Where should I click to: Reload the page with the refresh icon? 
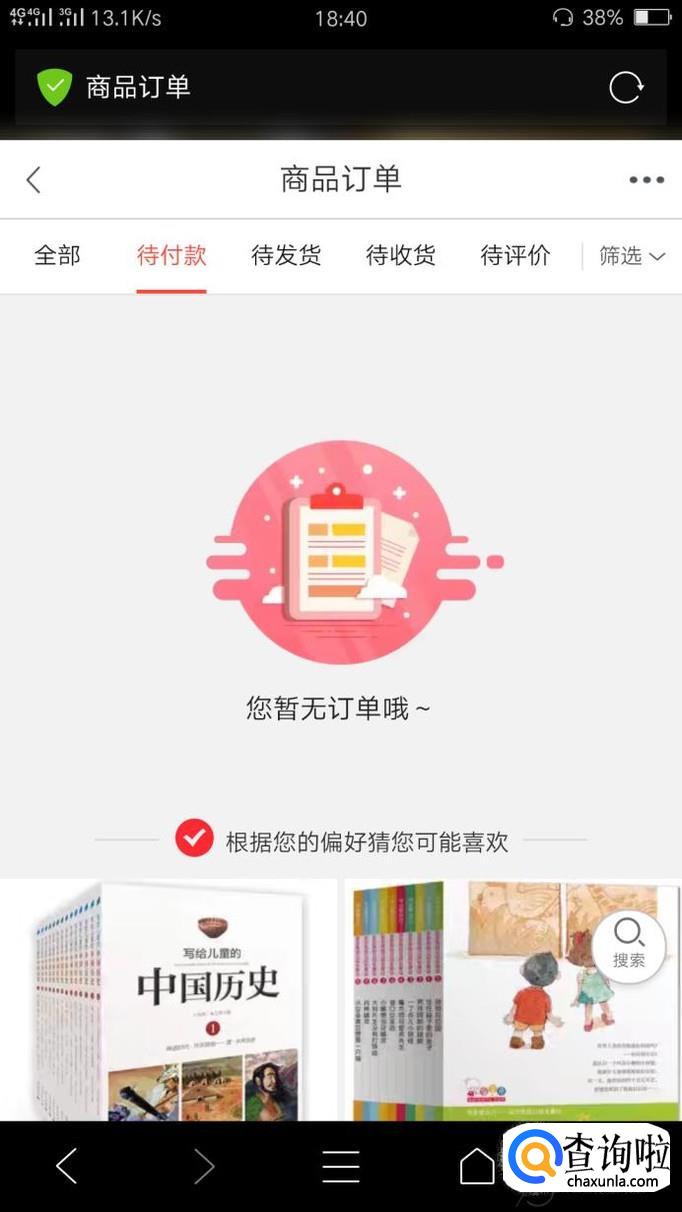tap(626, 88)
